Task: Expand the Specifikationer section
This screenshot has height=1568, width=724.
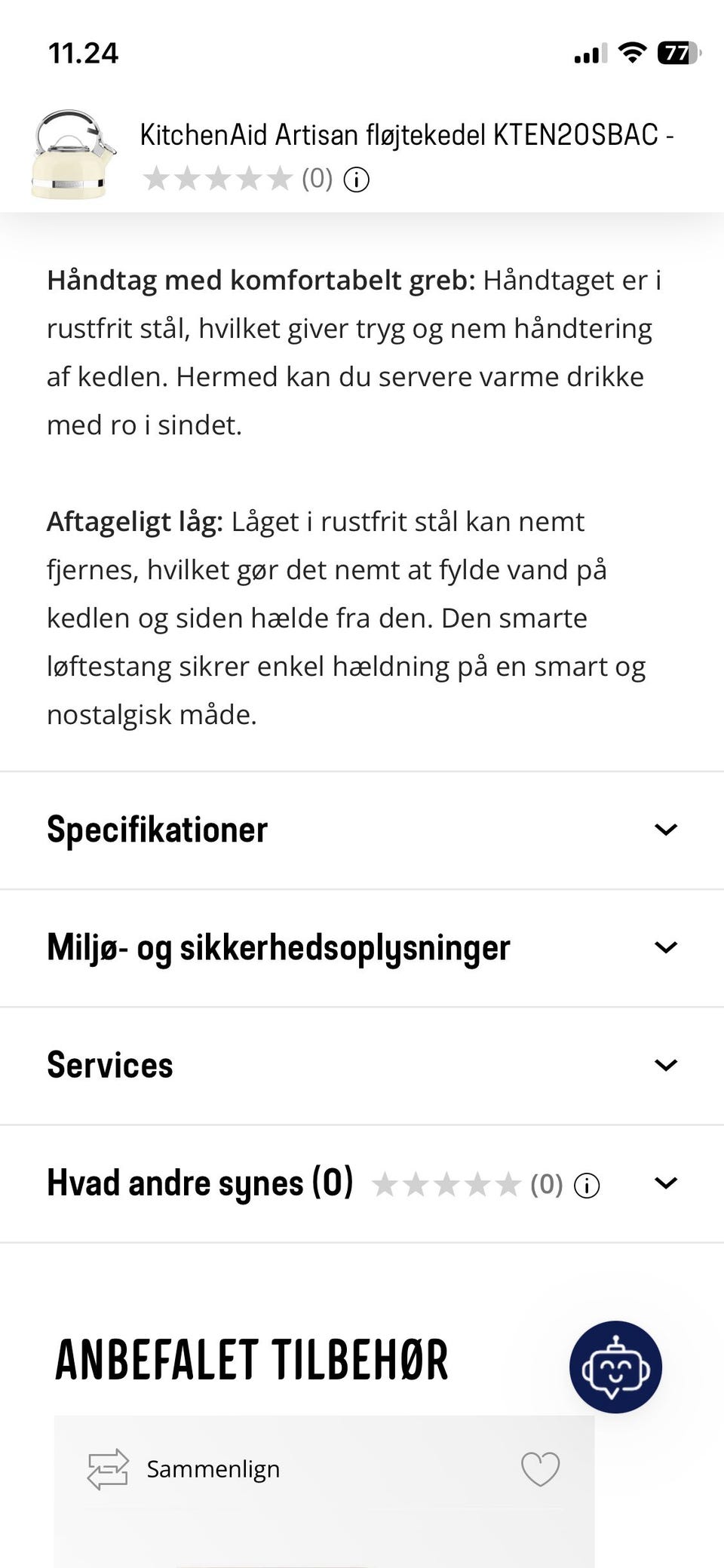Action: pyautogui.click(x=156, y=829)
